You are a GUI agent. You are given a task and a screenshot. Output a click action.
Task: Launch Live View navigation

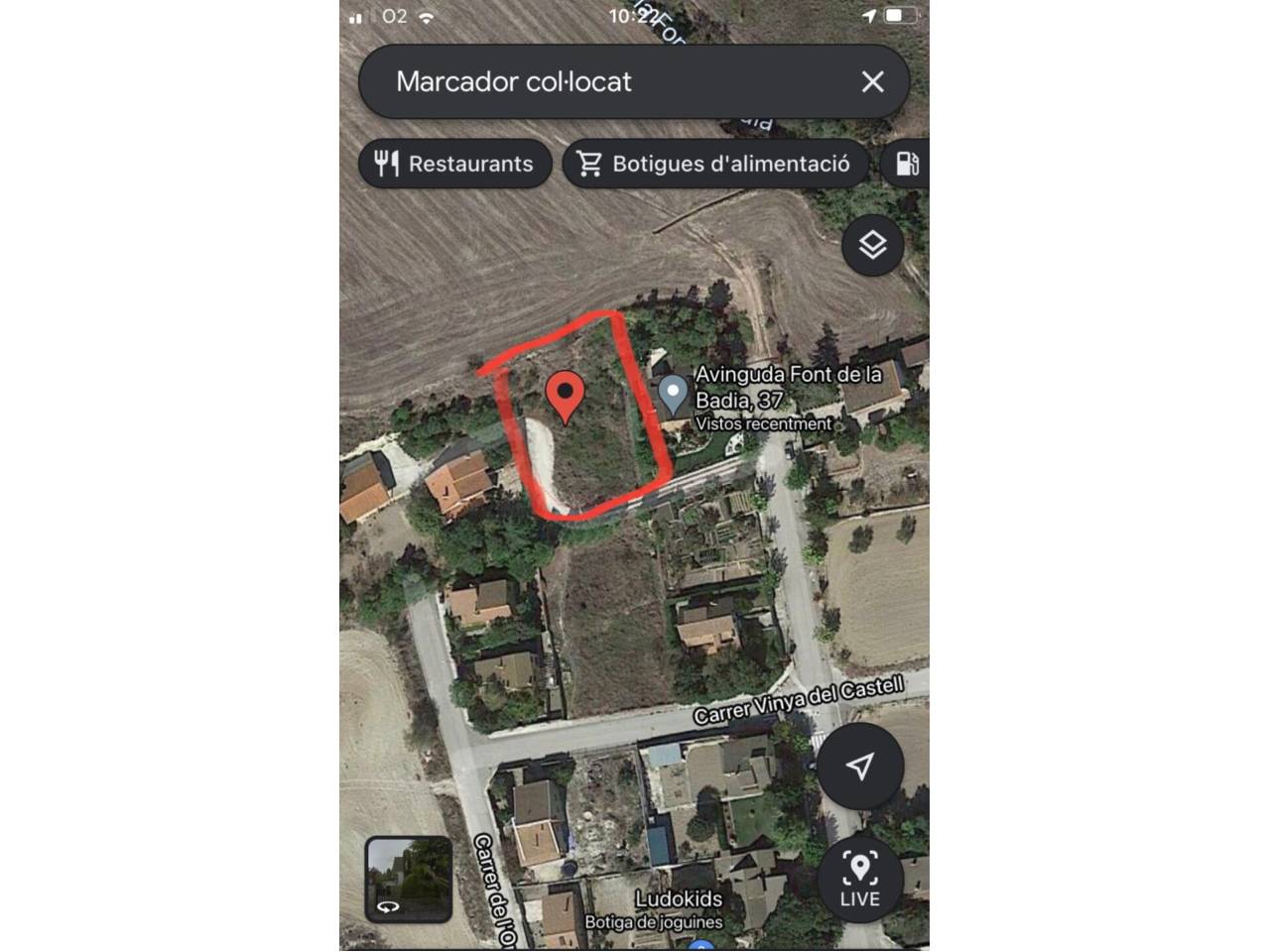[x=859, y=879]
